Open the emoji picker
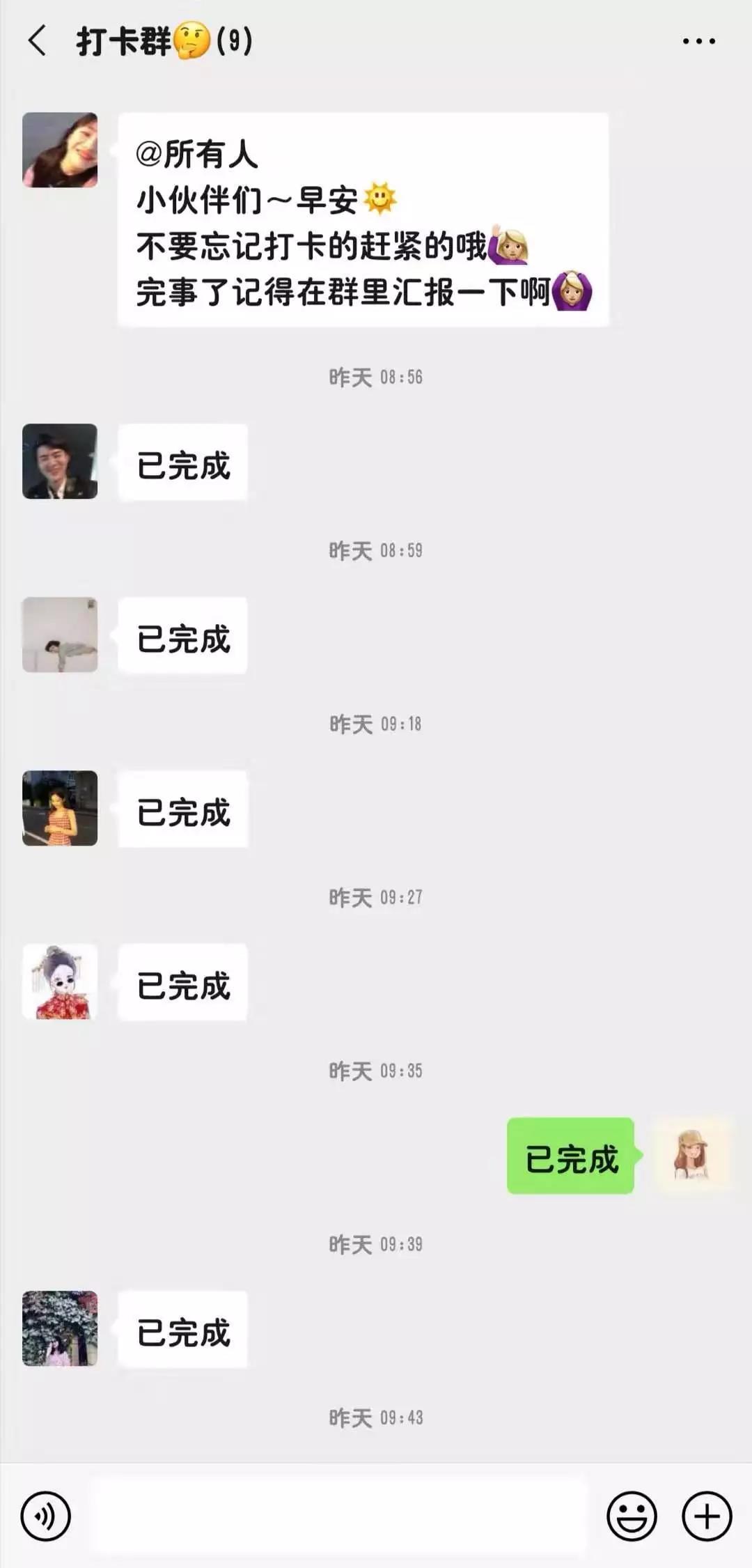Viewport: 752px width, 1568px height. (x=632, y=1516)
